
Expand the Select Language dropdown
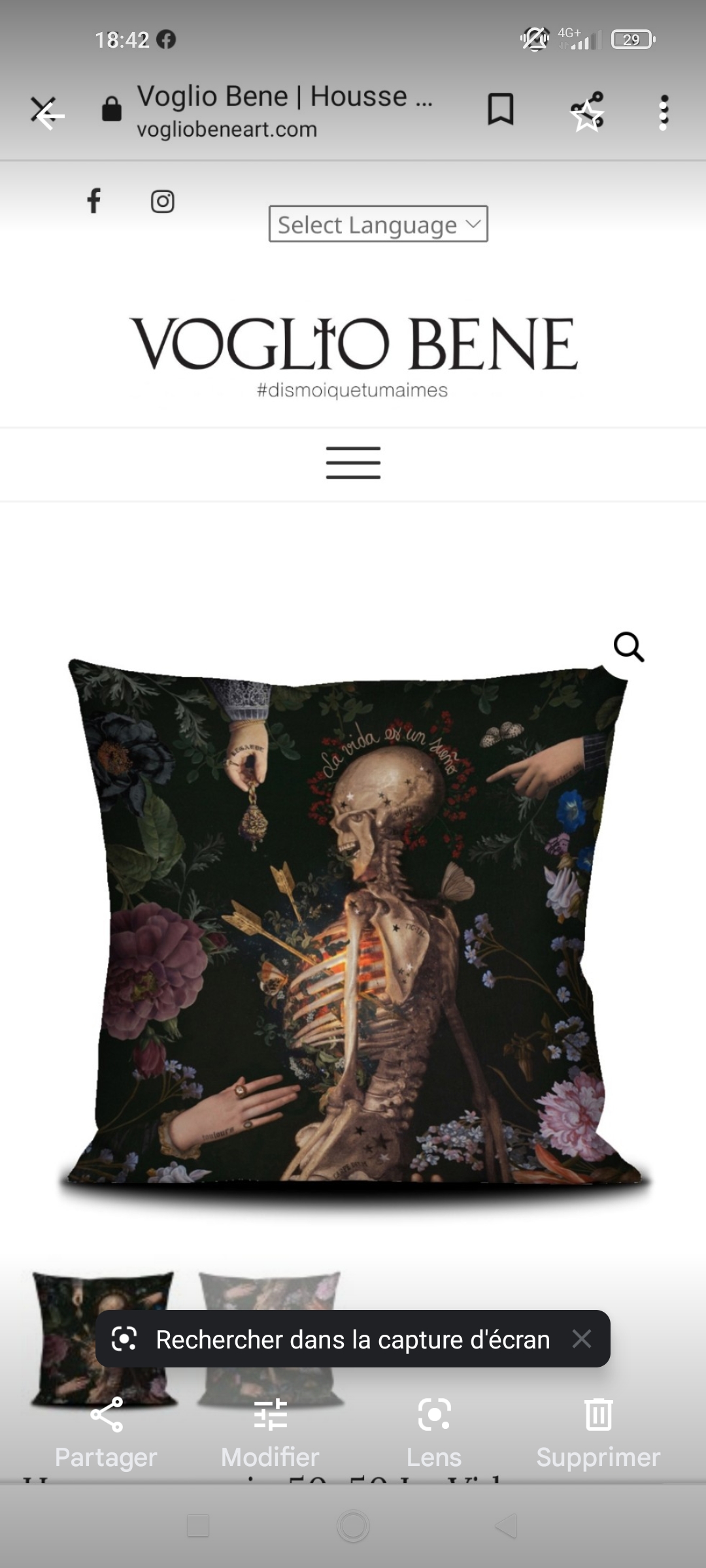click(378, 224)
